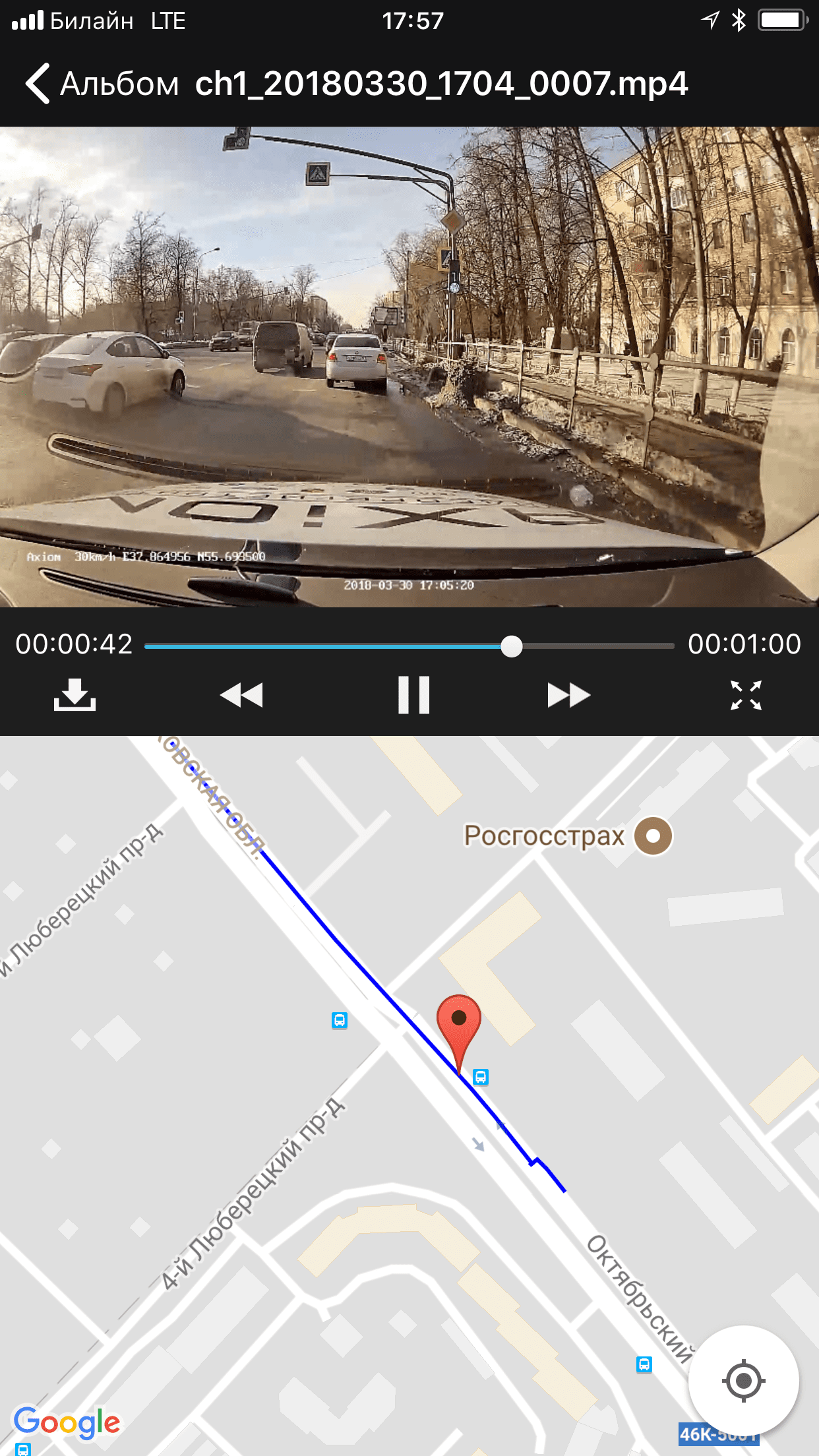Download the video to the phone
819x1456 pixels.
75,695
